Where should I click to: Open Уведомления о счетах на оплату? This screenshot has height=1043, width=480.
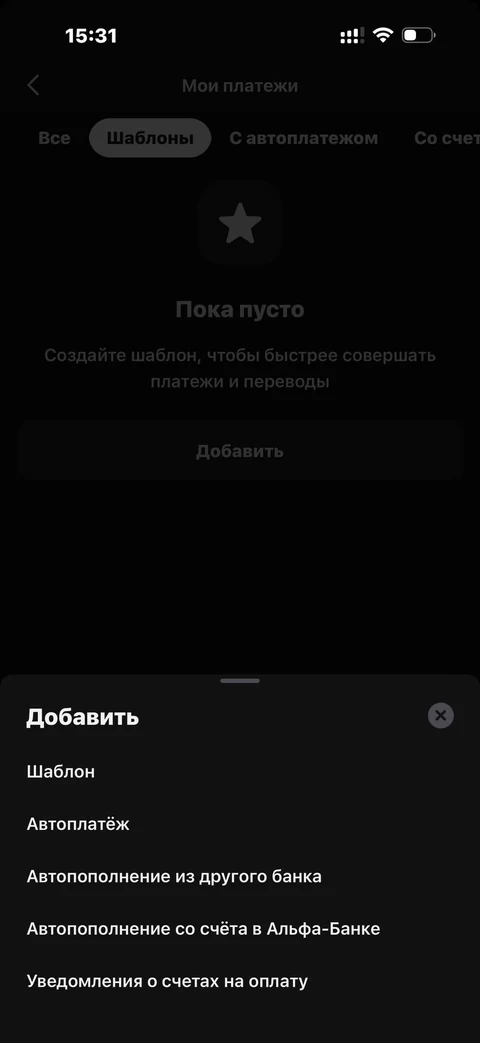tap(240, 980)
